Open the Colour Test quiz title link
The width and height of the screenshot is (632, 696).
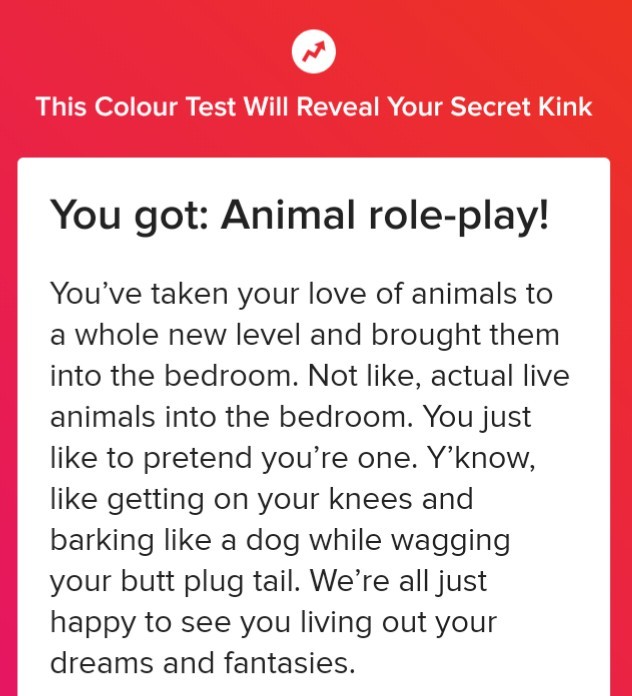314,107
